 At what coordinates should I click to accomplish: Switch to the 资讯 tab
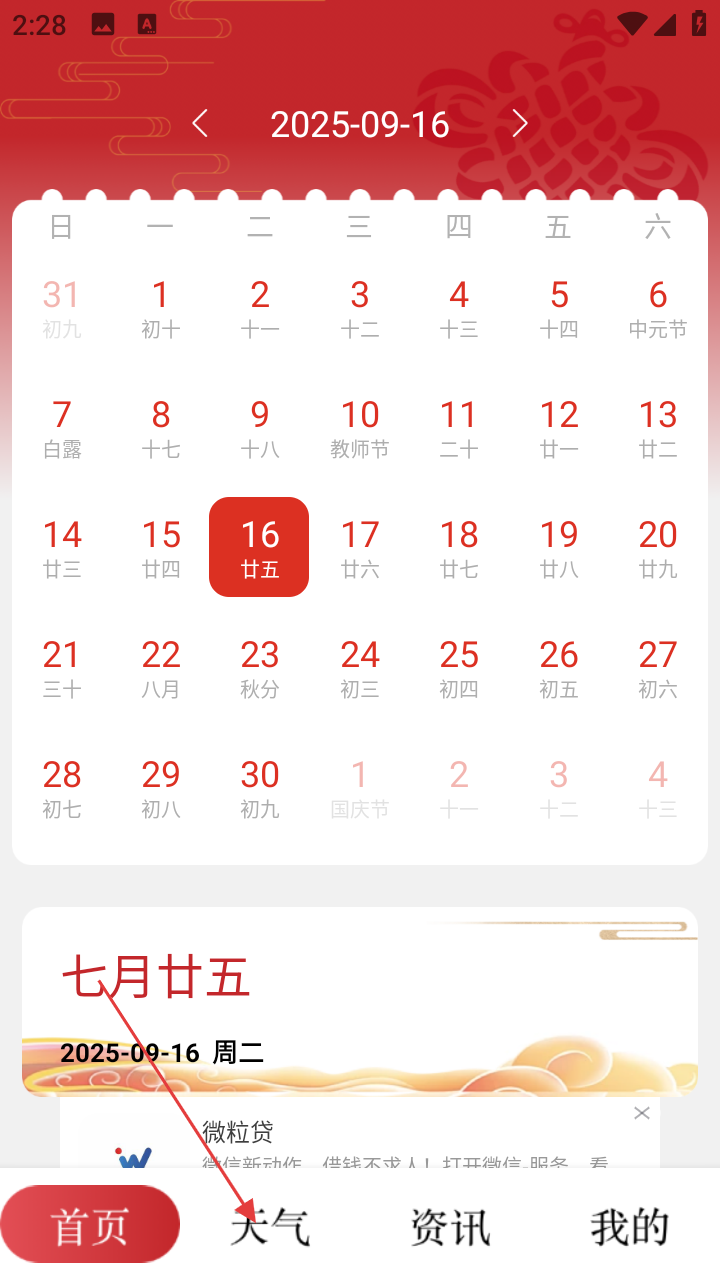450,1226
